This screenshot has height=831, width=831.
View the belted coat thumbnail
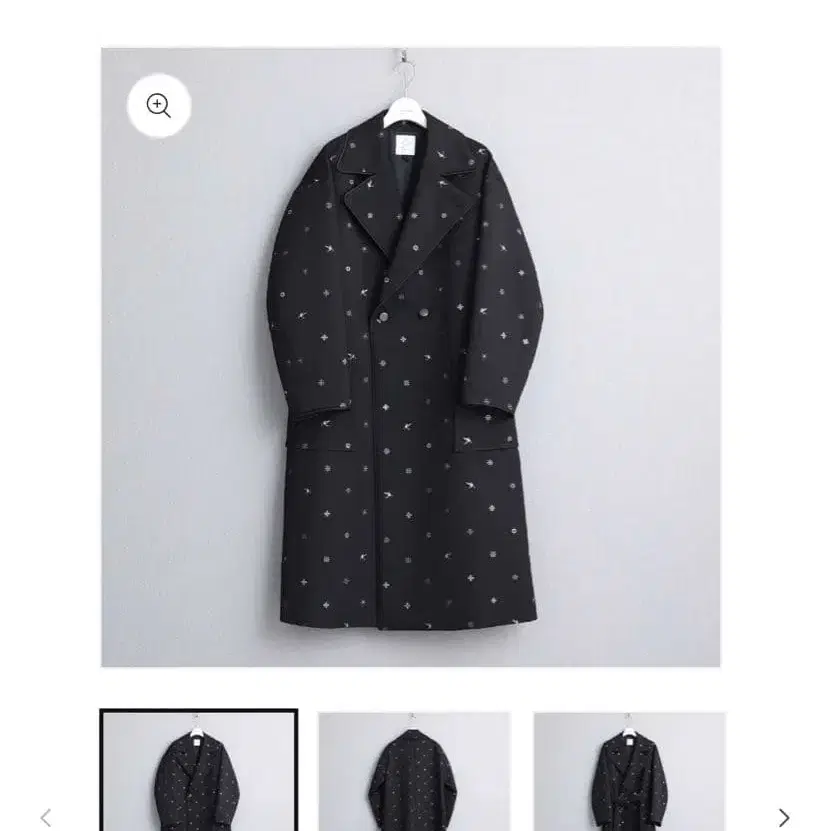click(629, 771)
